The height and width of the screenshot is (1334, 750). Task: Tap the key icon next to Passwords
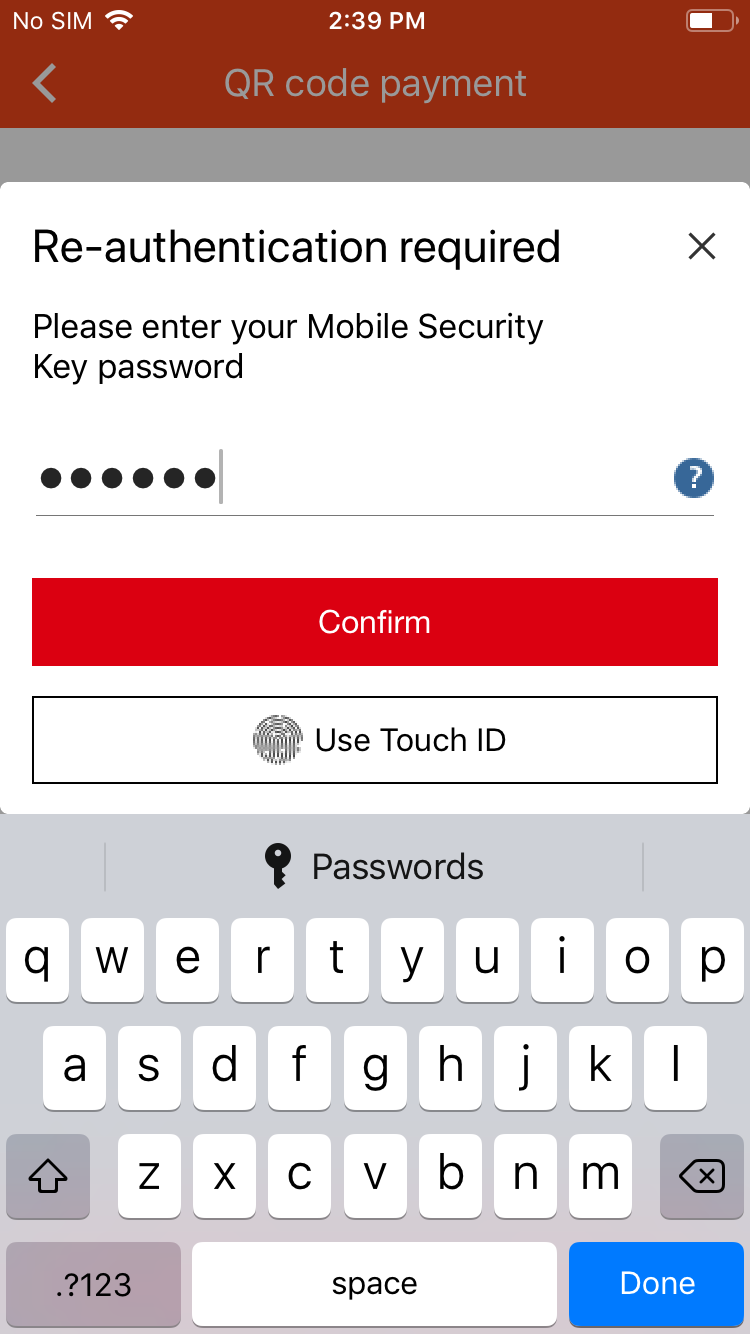pos(277,864)
